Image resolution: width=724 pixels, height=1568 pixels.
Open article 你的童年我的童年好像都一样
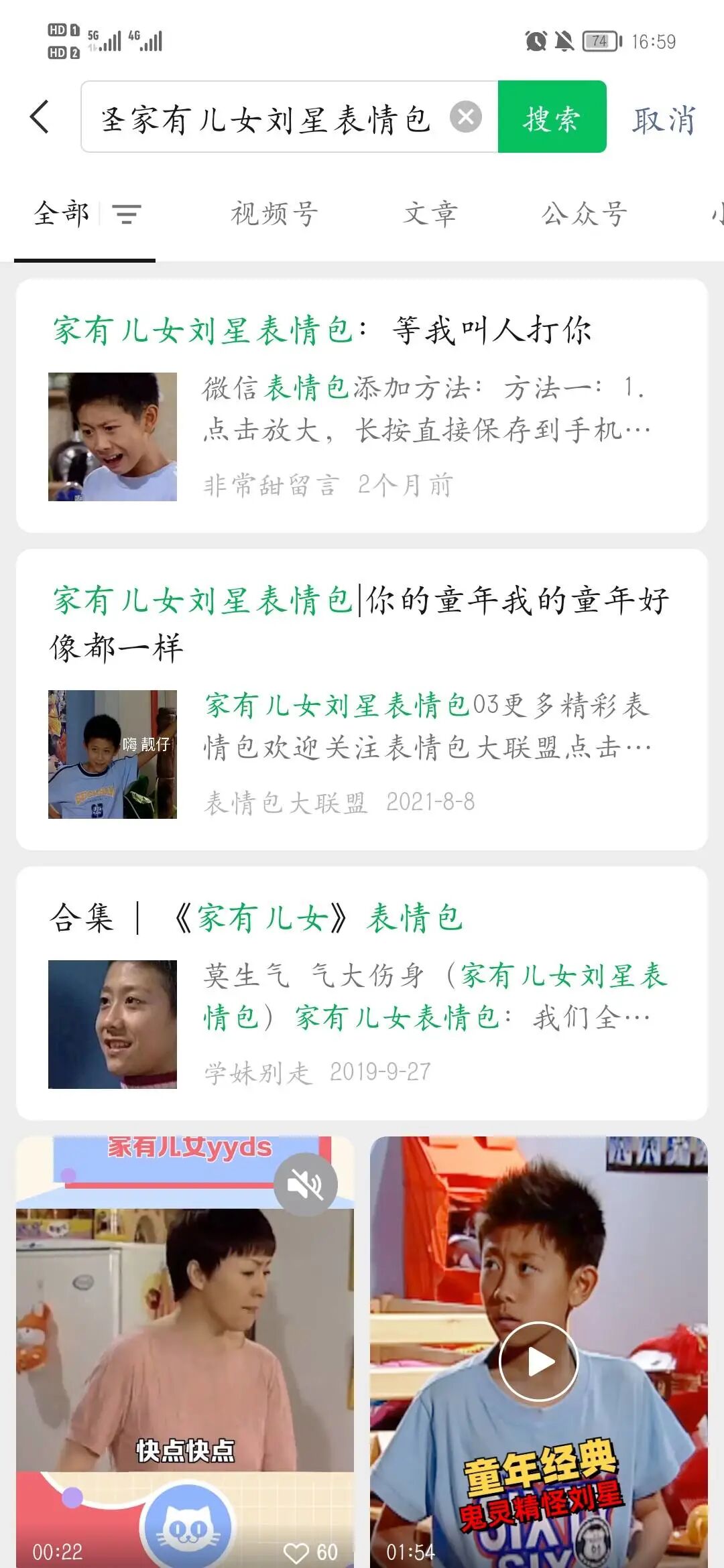[362, 623]
